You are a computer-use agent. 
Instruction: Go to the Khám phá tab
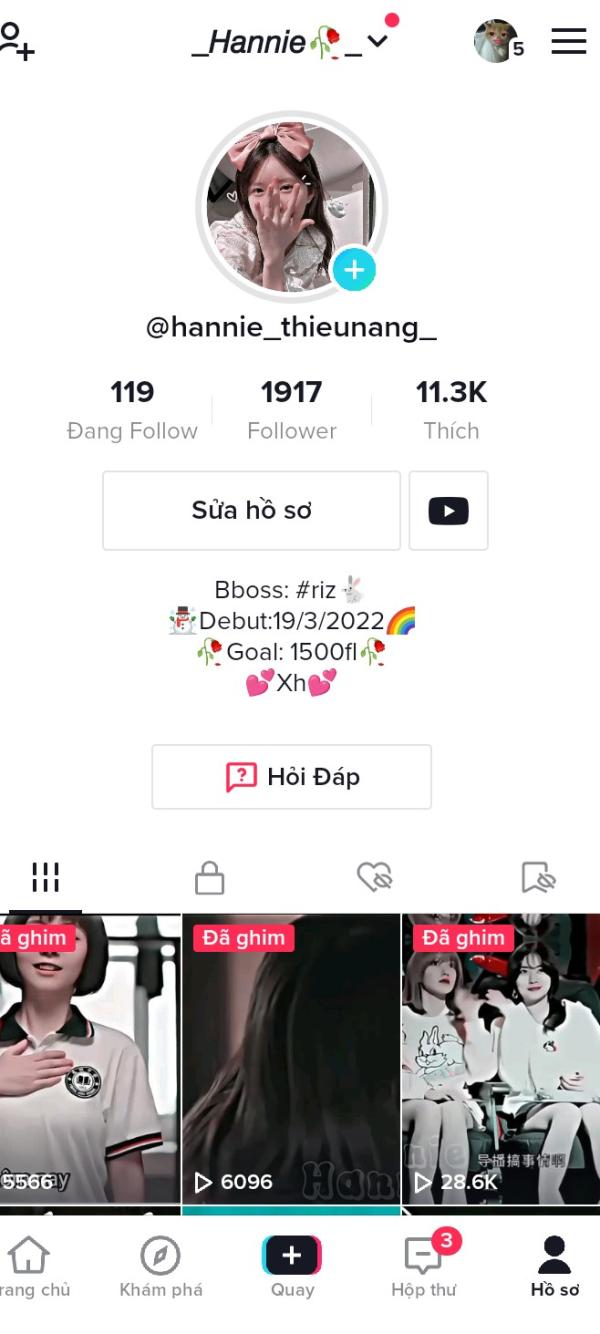[161, 1268]
